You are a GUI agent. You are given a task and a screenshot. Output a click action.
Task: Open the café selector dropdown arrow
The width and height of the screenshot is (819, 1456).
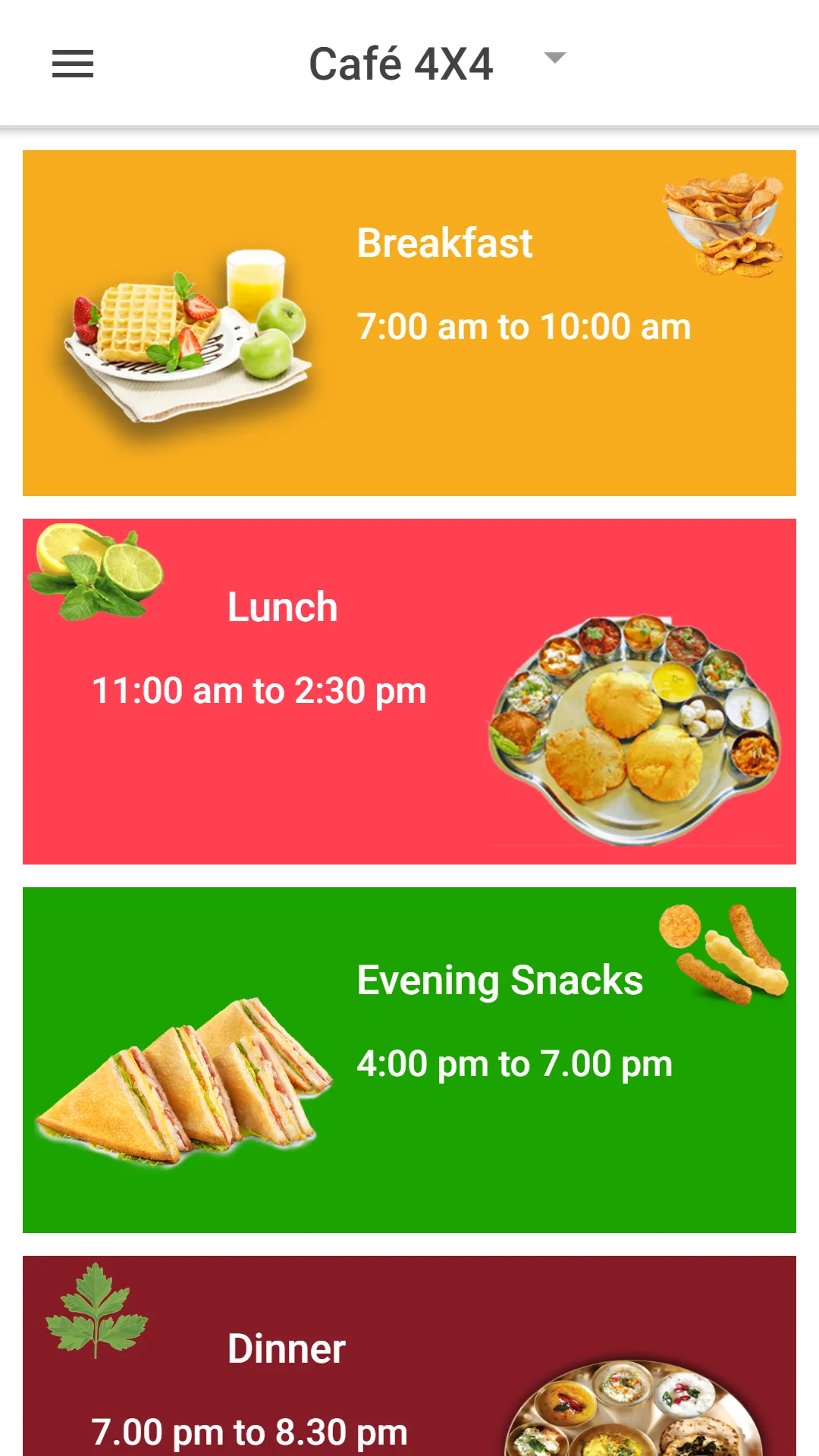click(x=554, y=56)
